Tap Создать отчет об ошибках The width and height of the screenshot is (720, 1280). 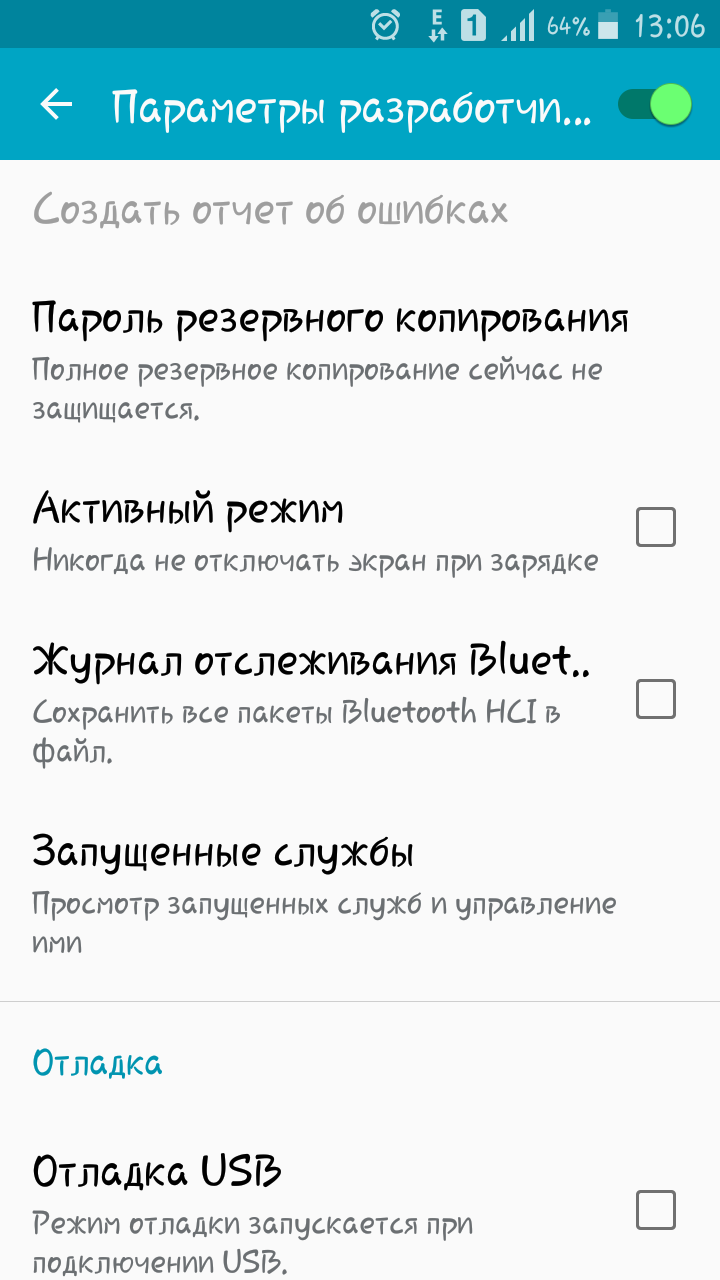tap(270, 210)
